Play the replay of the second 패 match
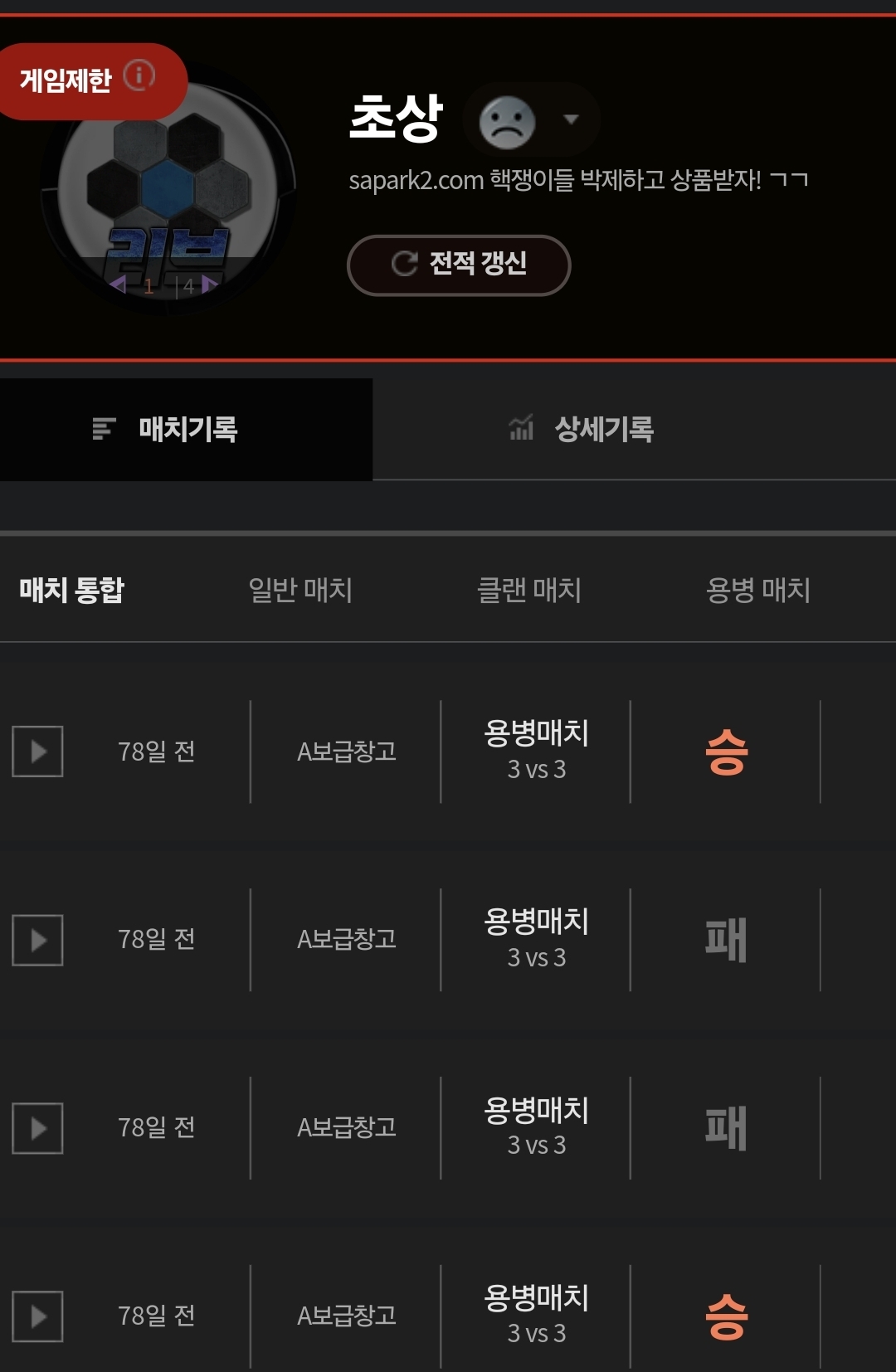 [37, 1128]
